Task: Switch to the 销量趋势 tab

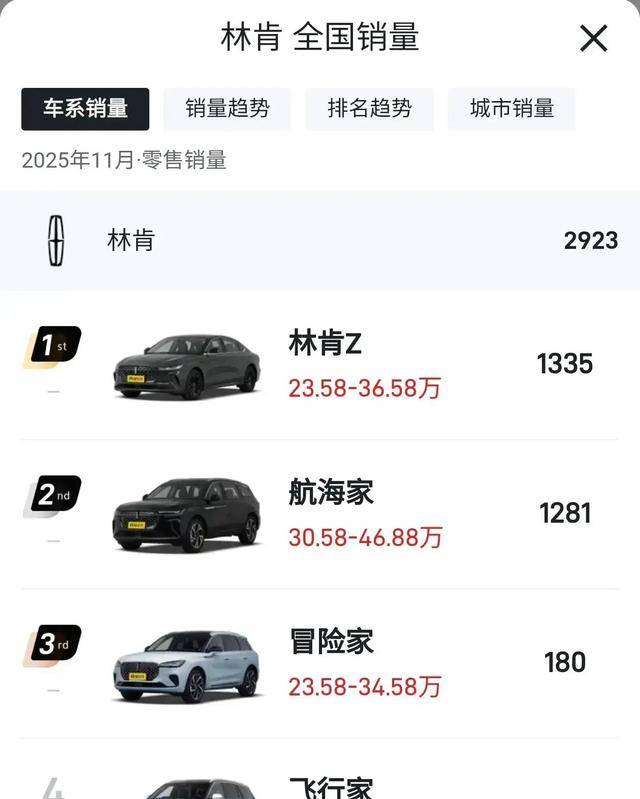Action: 227,109
